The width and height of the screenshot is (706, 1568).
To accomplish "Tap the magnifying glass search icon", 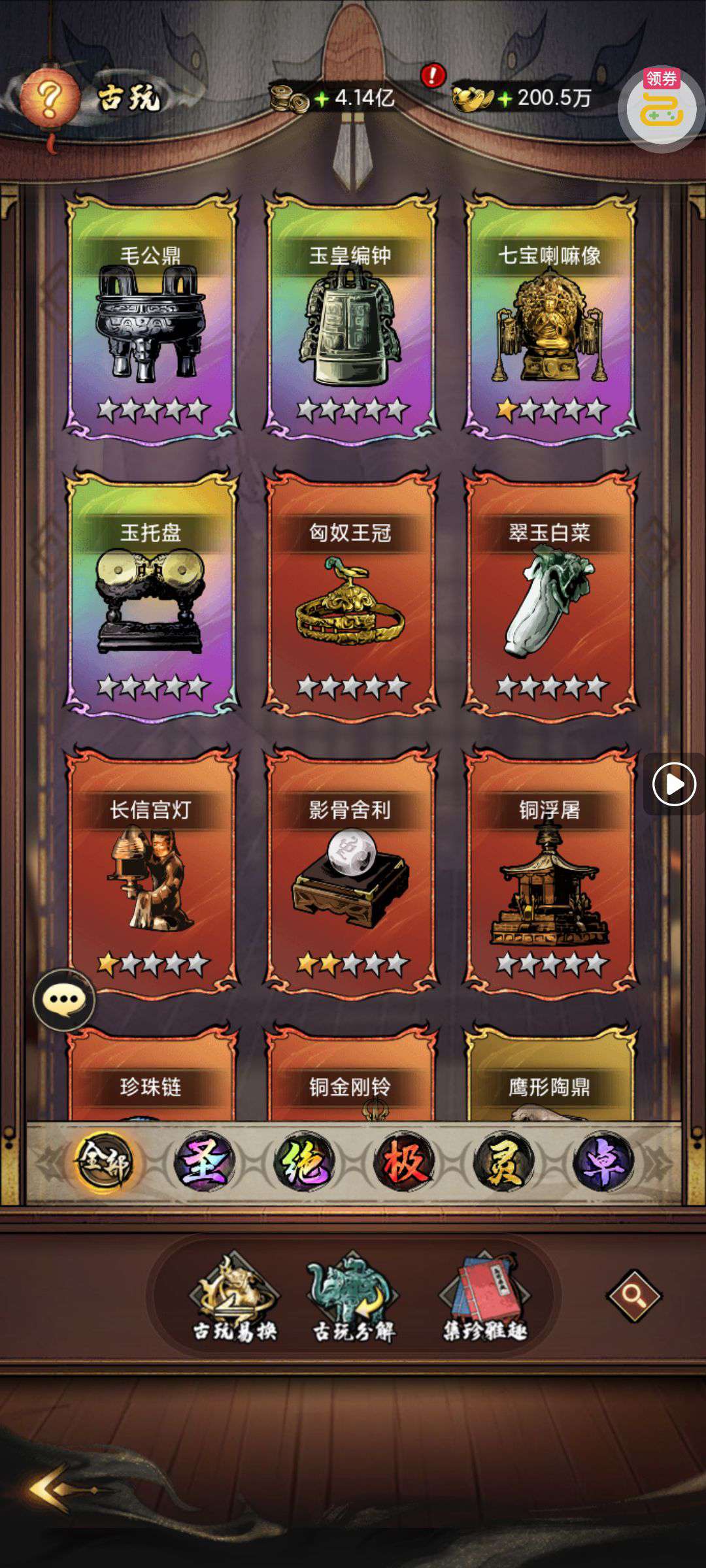I will (x=633, y=1295).
